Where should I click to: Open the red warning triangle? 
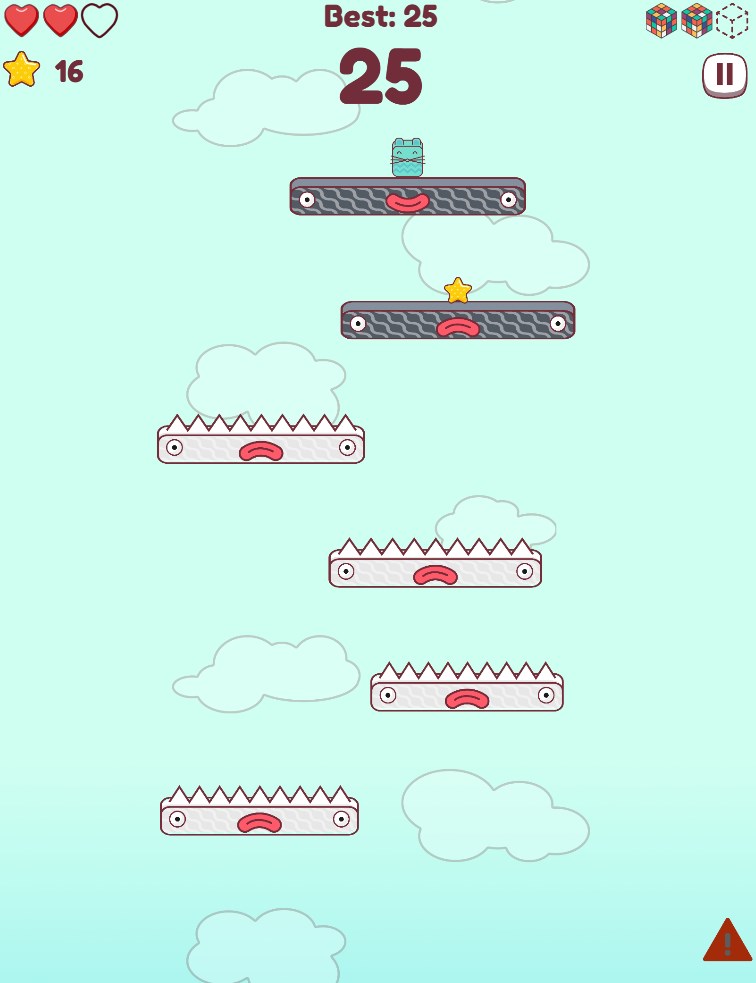pos(727,942)
